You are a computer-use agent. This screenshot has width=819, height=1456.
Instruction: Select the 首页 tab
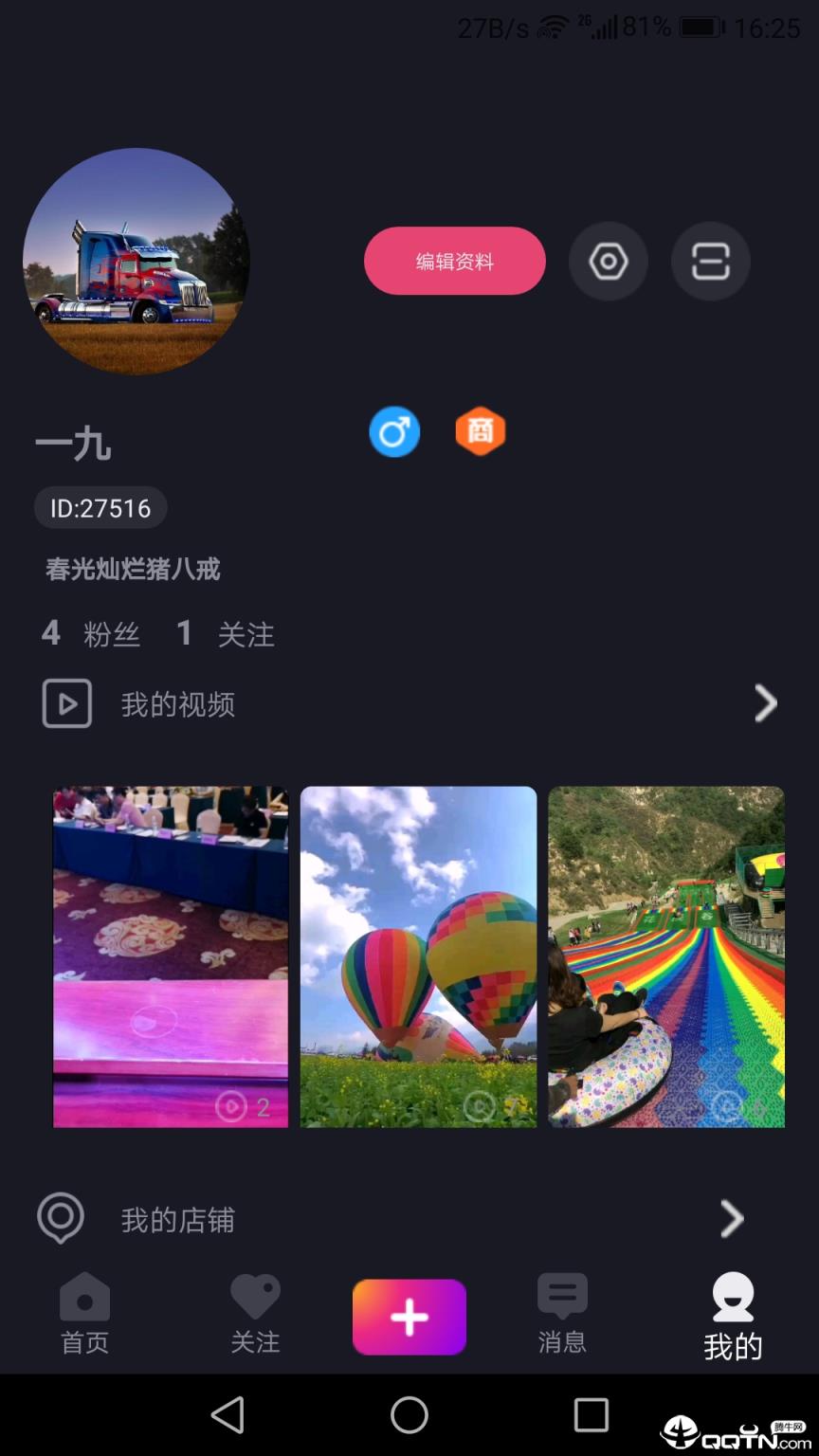pyautogui.click(x=84, y=1317)
